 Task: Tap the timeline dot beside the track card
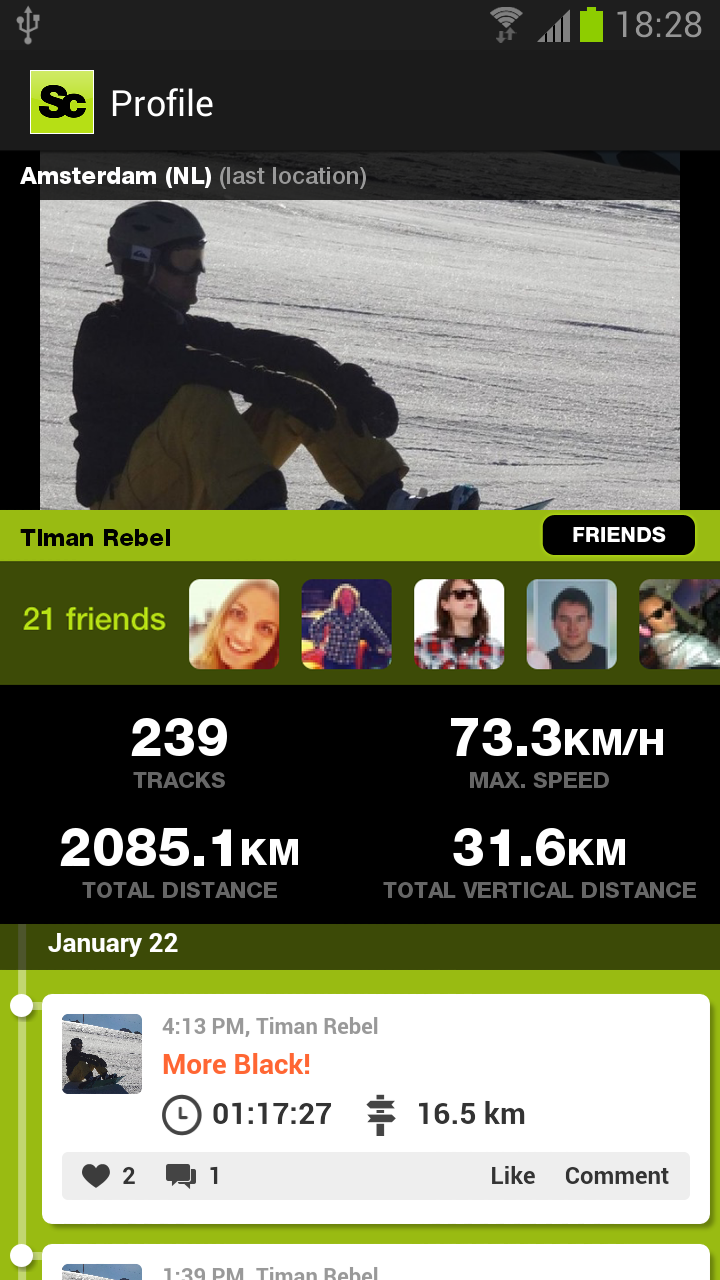(x=21, y=1007)
